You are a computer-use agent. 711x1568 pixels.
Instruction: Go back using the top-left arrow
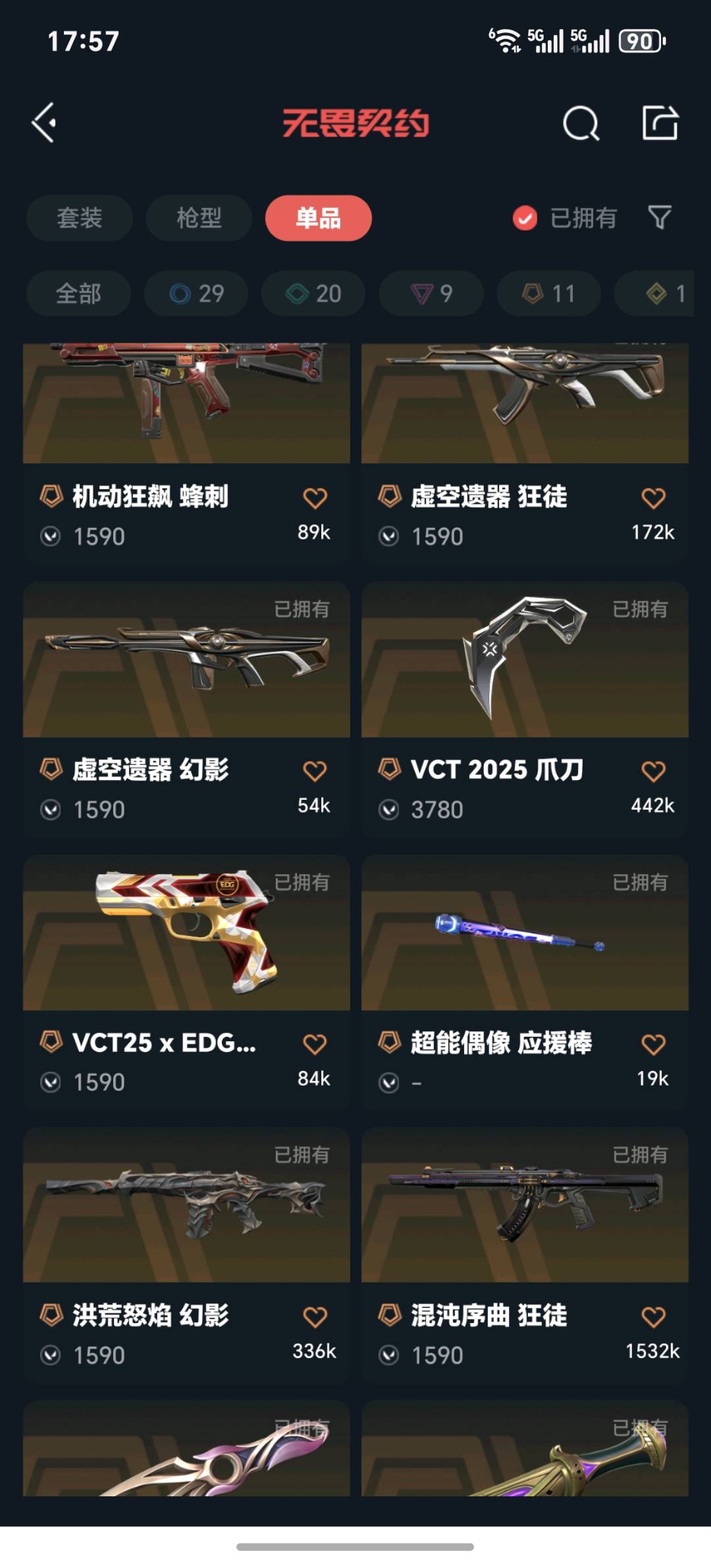[x=45, y=122]
